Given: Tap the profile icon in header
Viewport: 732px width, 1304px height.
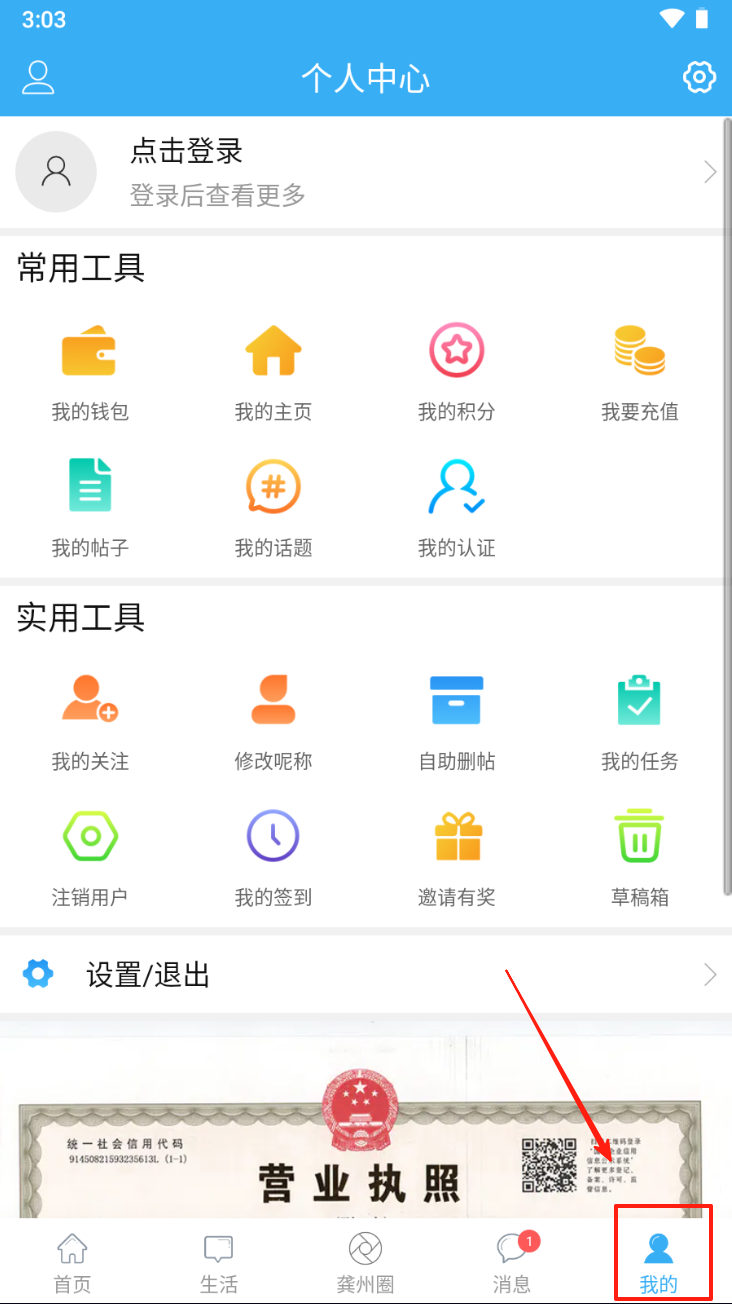Looking at the screenshot, I should [38, 77].
